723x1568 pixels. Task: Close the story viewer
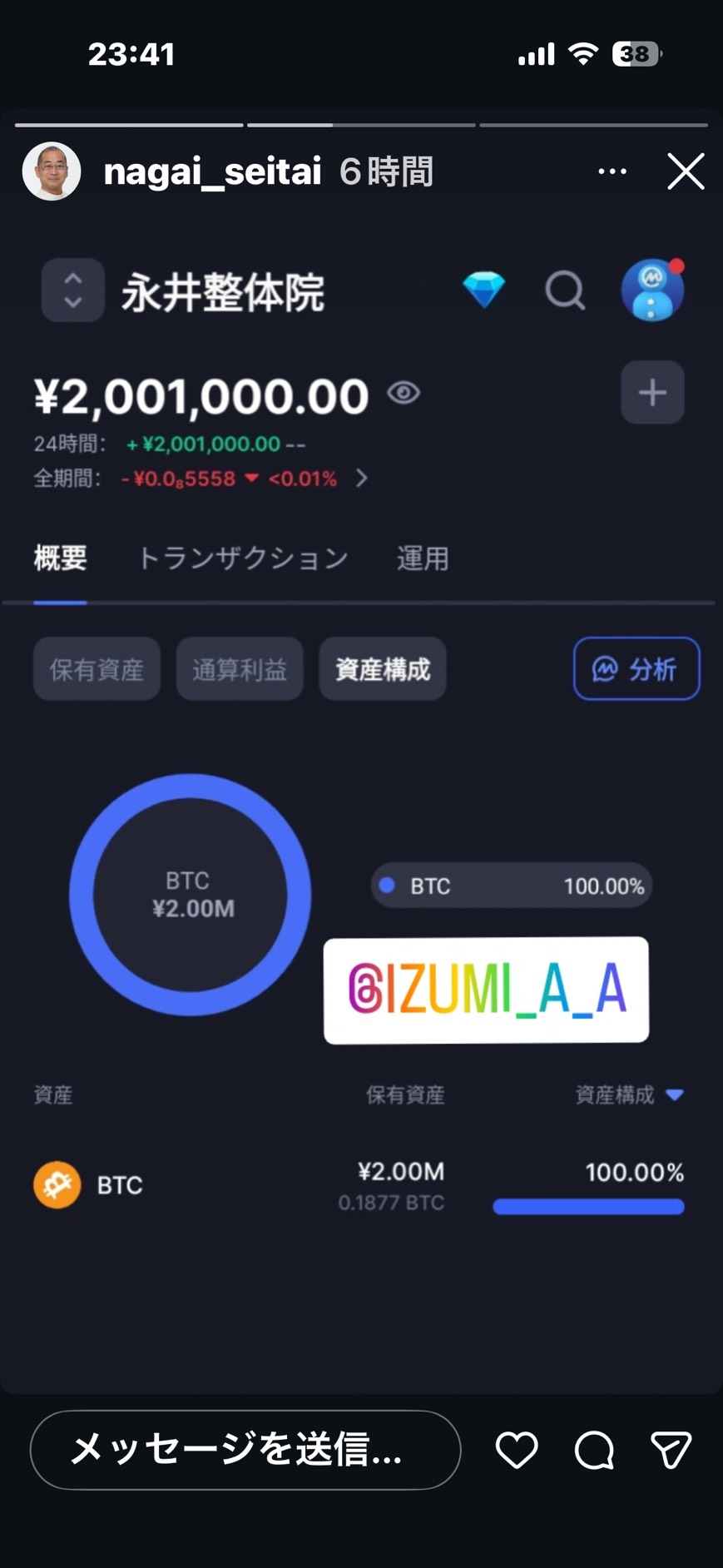(x=686, y=171)
